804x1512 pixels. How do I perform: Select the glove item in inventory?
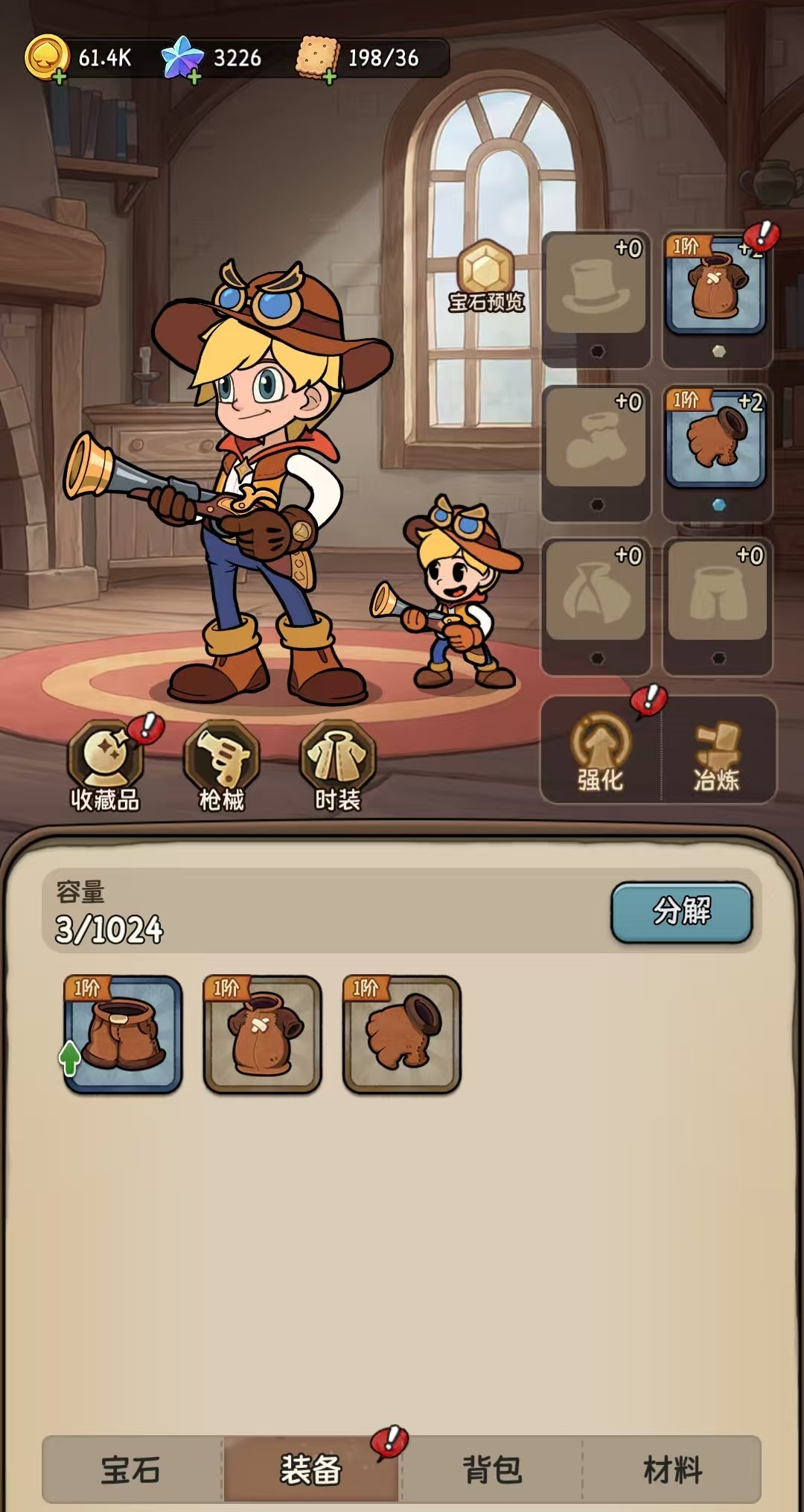[402, 1034]
